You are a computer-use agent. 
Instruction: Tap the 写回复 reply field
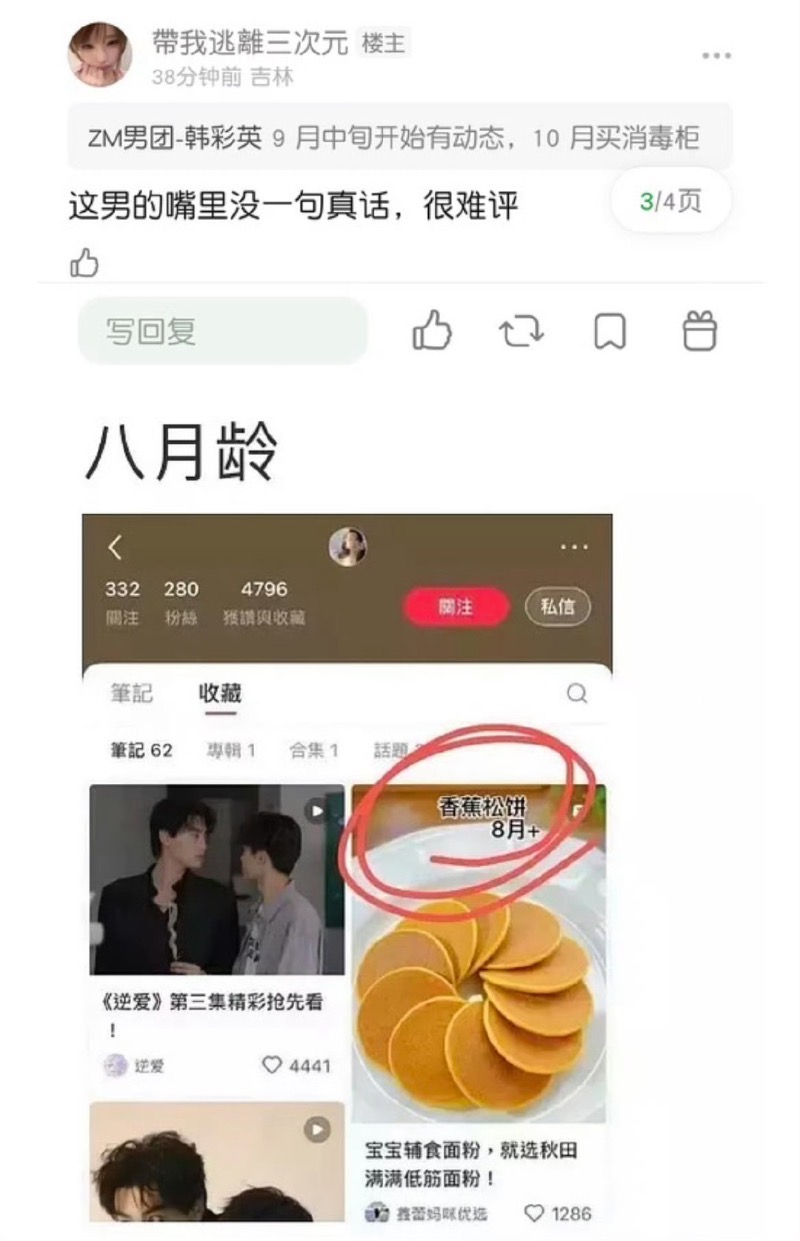point(222,331)
